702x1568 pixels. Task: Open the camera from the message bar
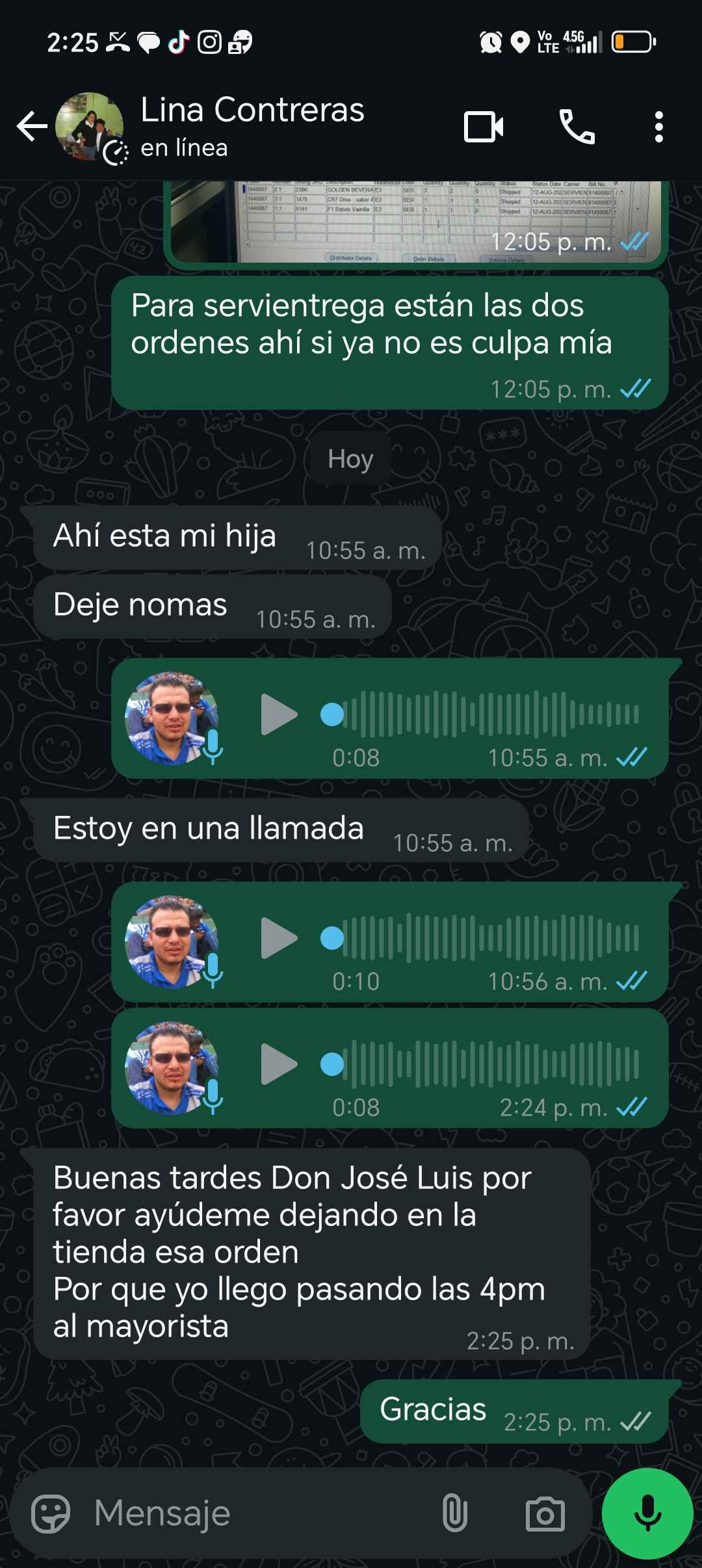[545, 1513]
